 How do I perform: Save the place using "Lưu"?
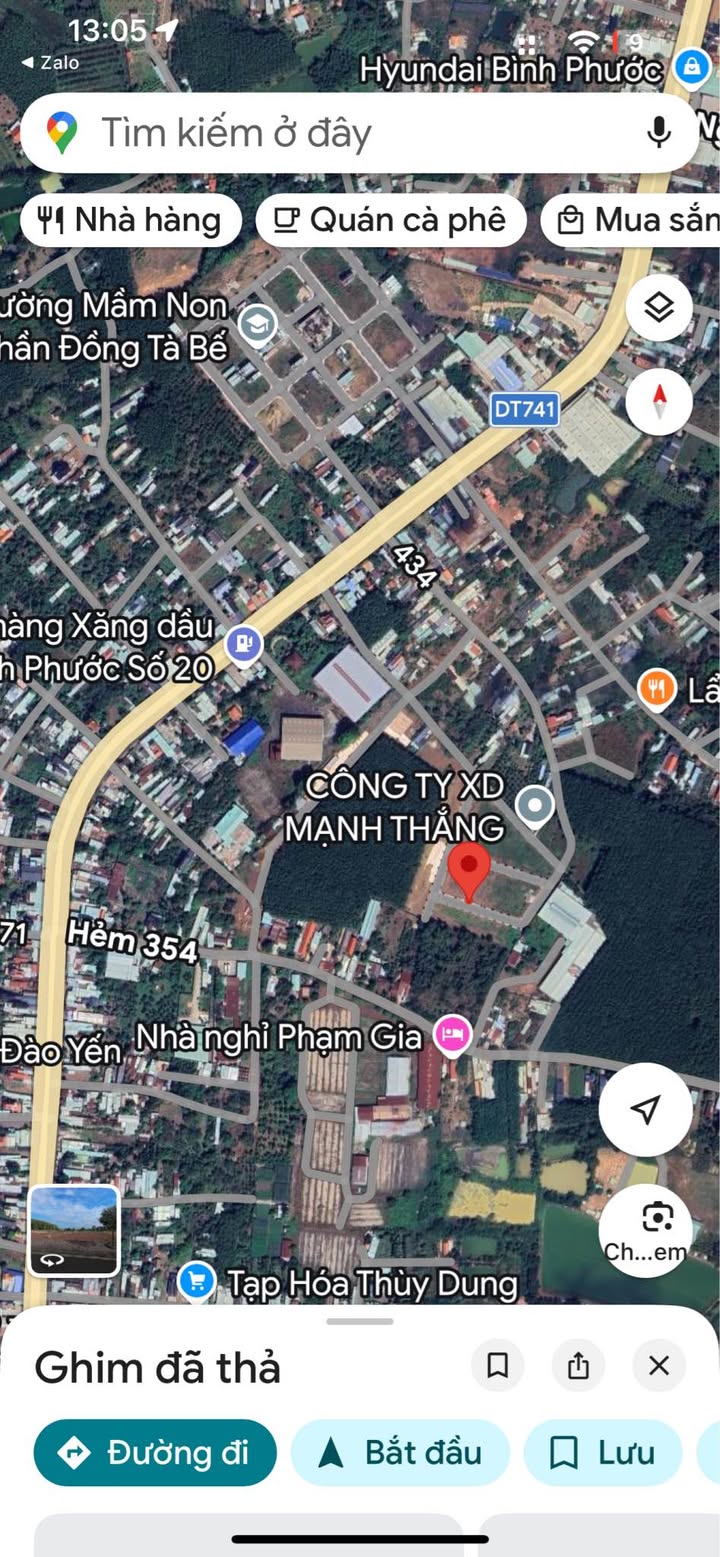(x=602, y=1452)
